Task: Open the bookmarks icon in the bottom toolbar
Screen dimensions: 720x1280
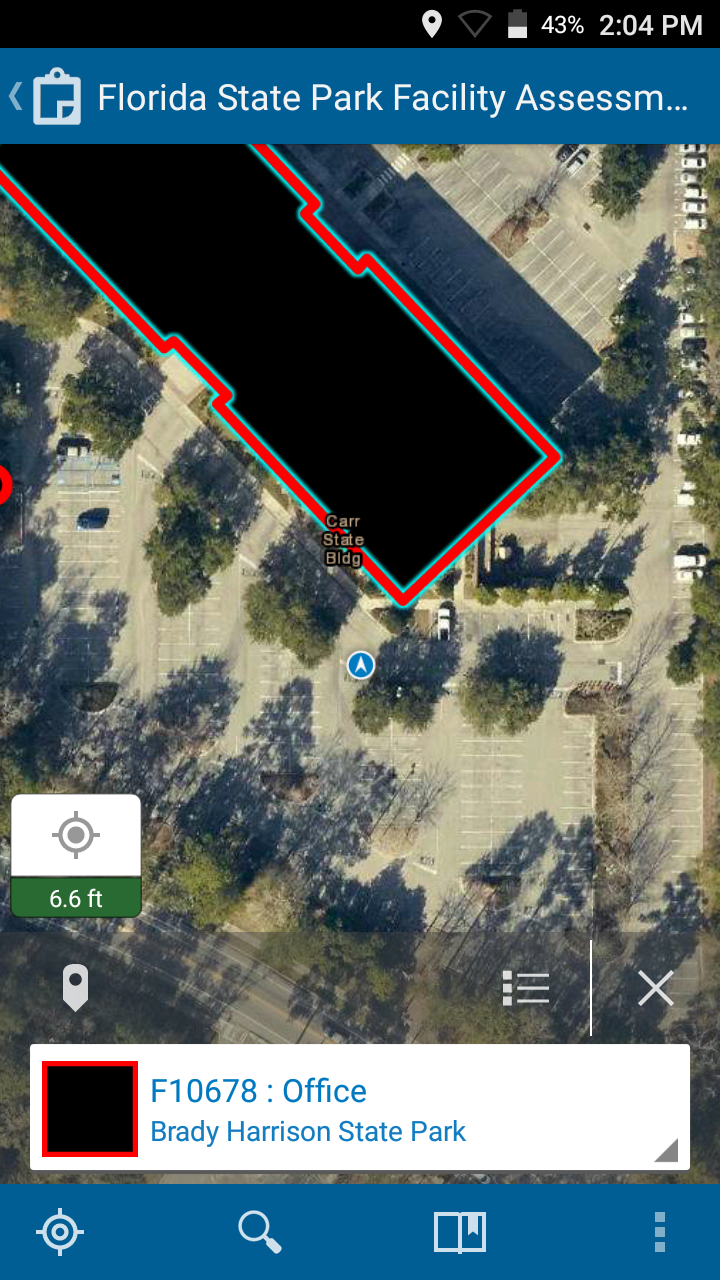Action: (x=460, y=1232)
